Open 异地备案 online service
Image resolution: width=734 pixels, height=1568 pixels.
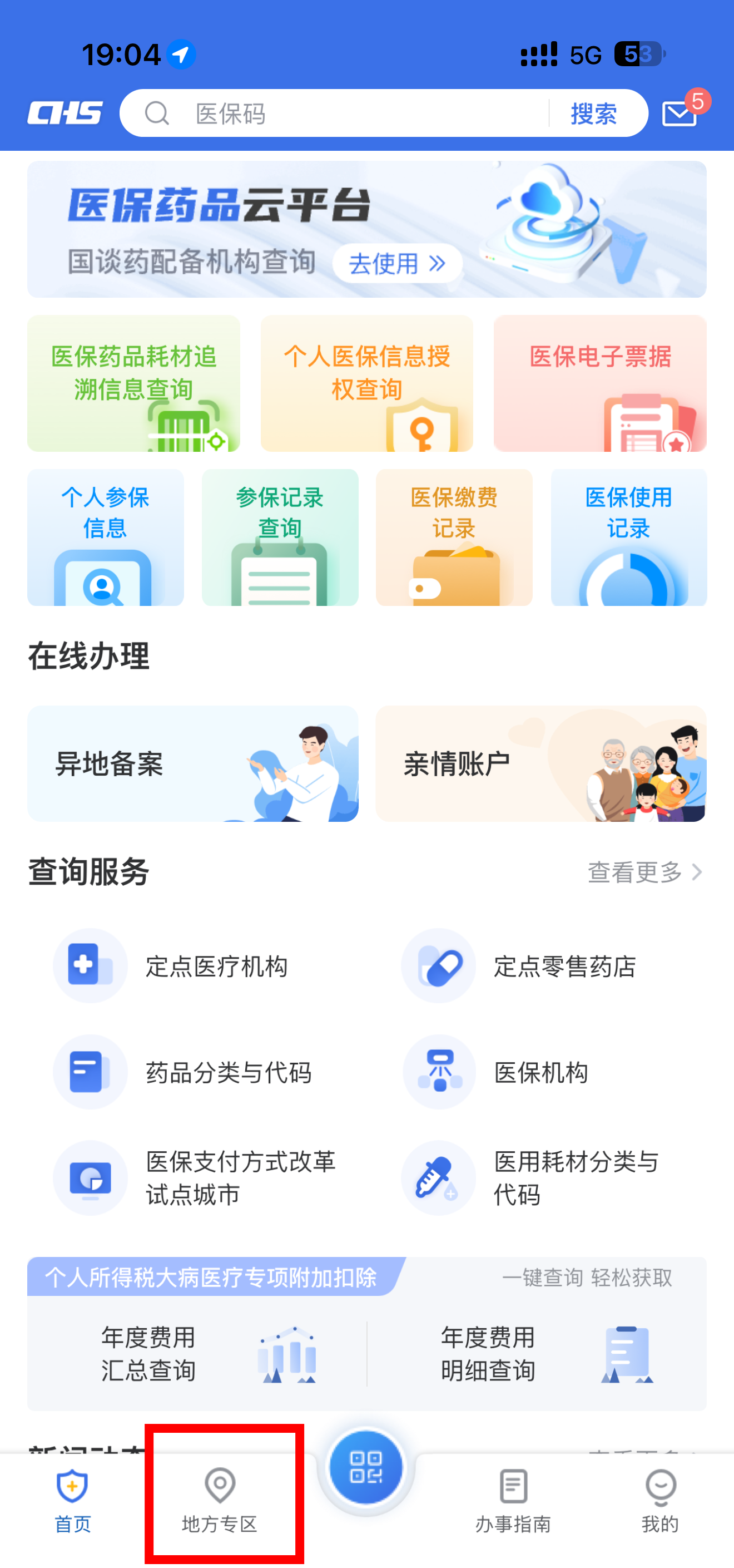[193, 764]
